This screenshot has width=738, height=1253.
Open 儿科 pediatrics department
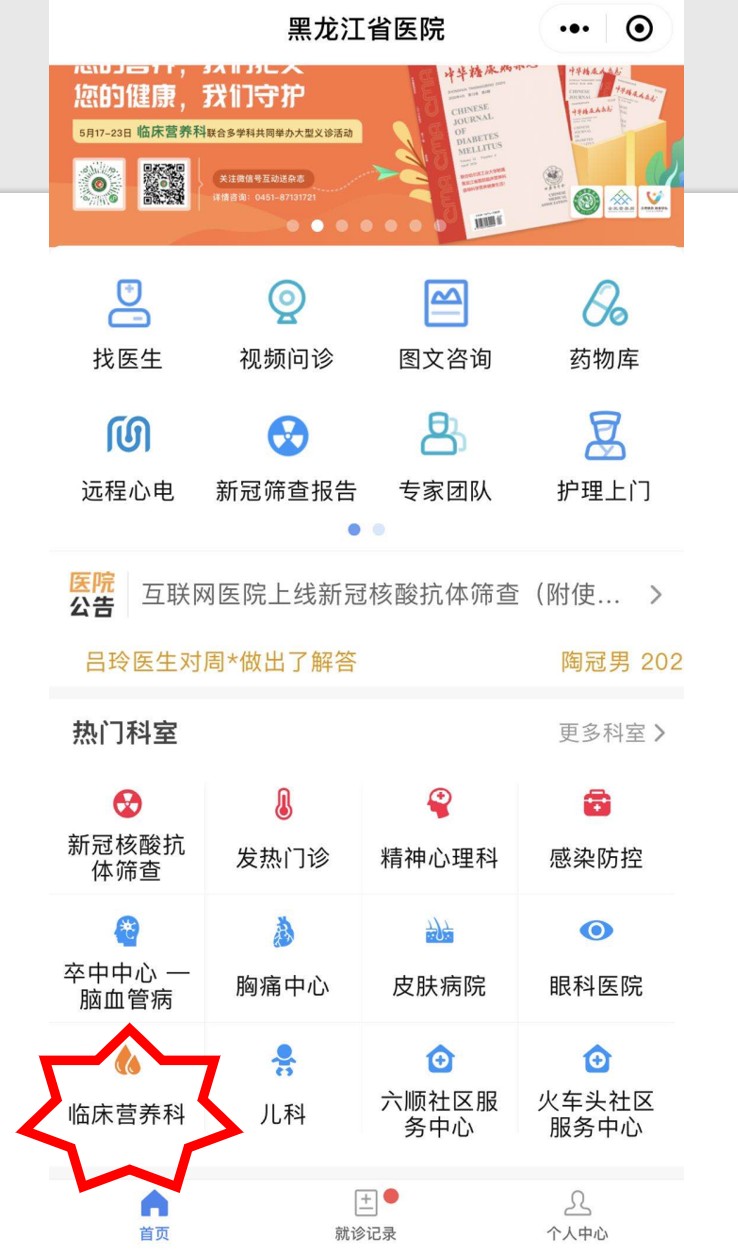click(x=283, y=1092)
